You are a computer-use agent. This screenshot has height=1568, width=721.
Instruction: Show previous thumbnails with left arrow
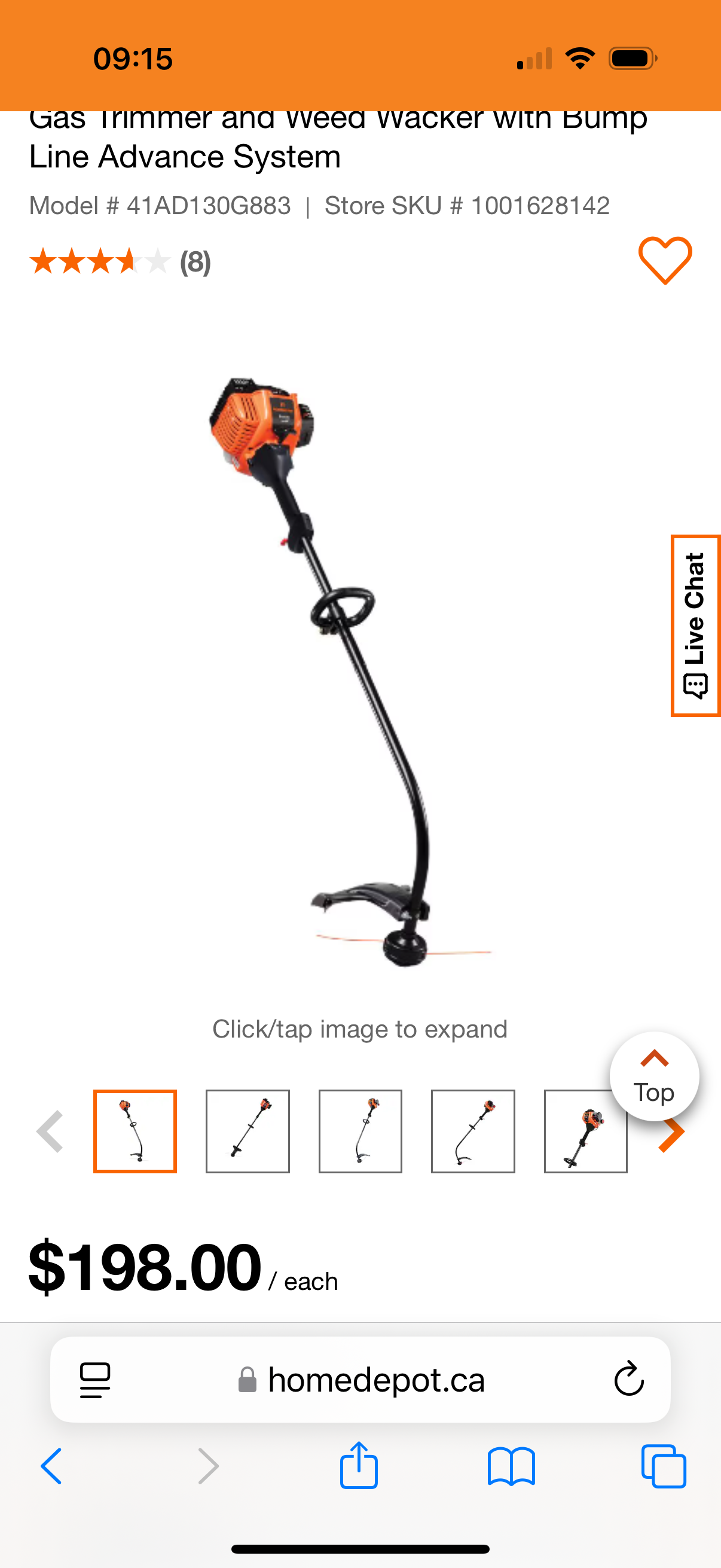point(50,1131)
